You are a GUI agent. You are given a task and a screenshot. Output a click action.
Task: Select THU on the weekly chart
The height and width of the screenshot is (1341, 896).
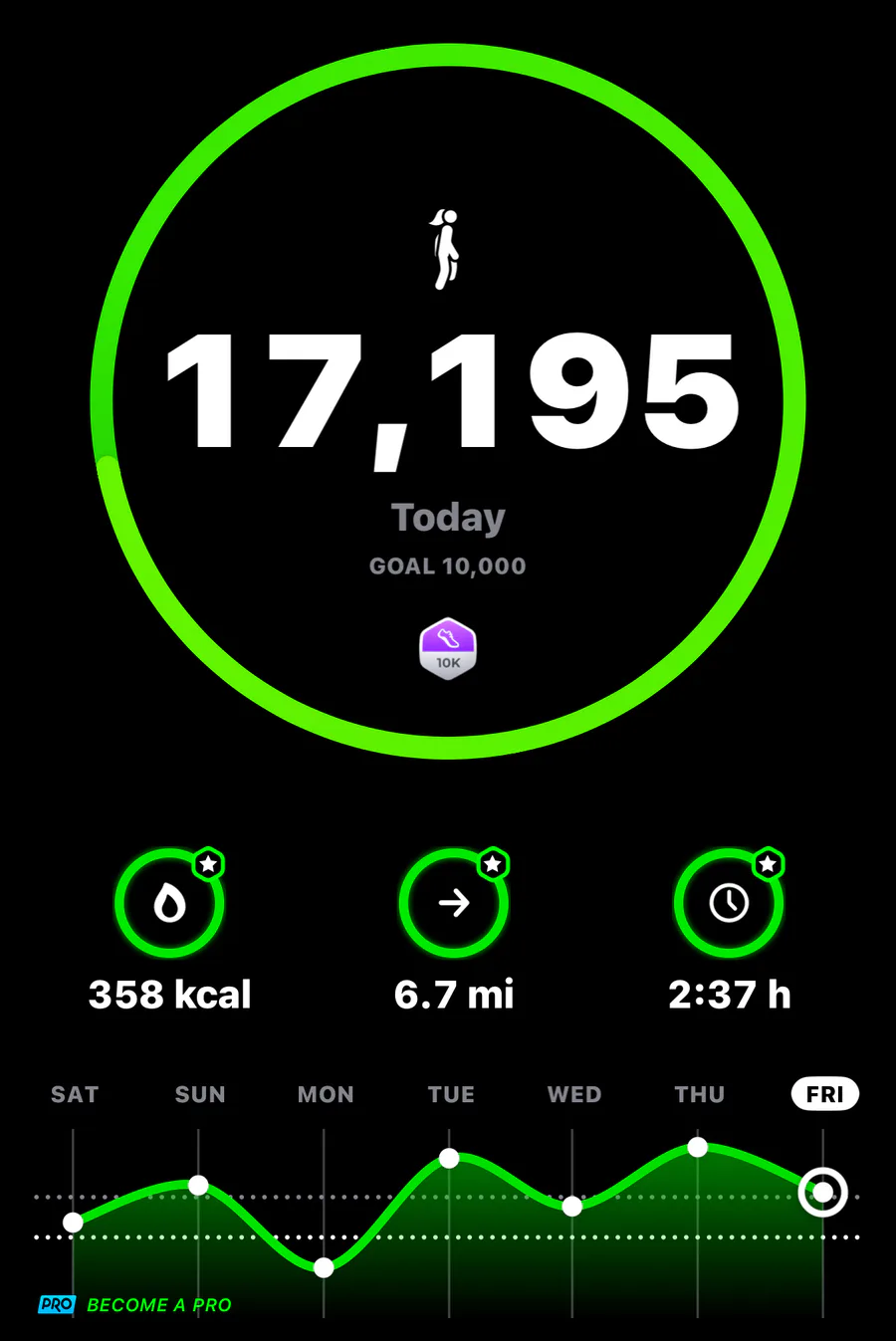coord(699,1094)
